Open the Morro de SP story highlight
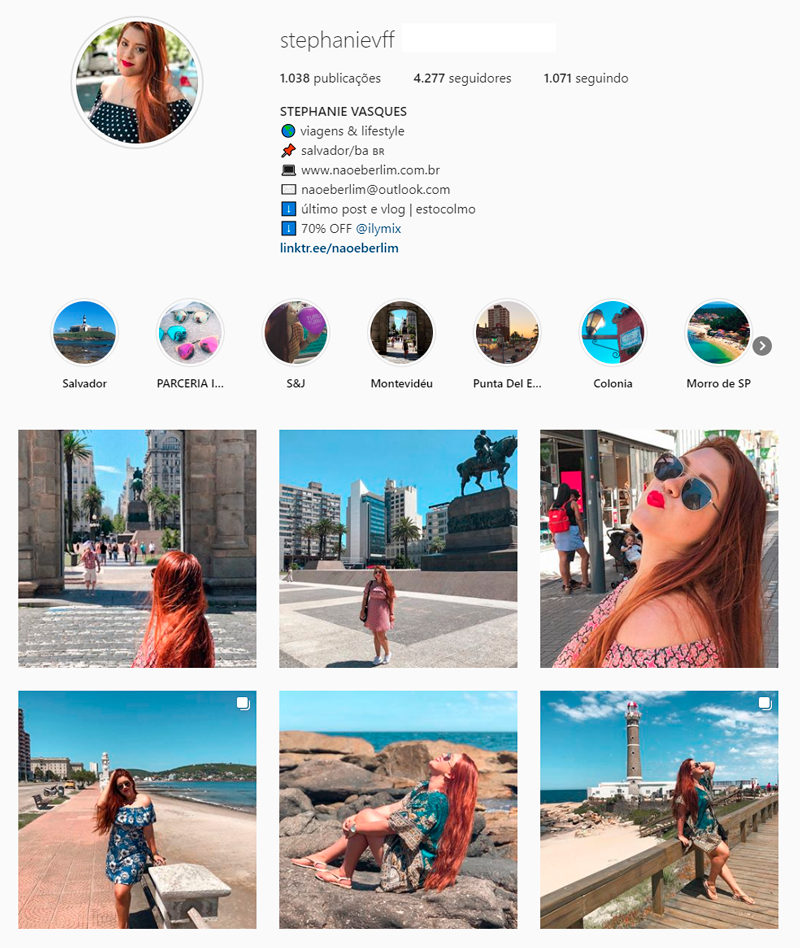Image resolution: width=800 pixels, height=948 pixels. tap(718, 333)
